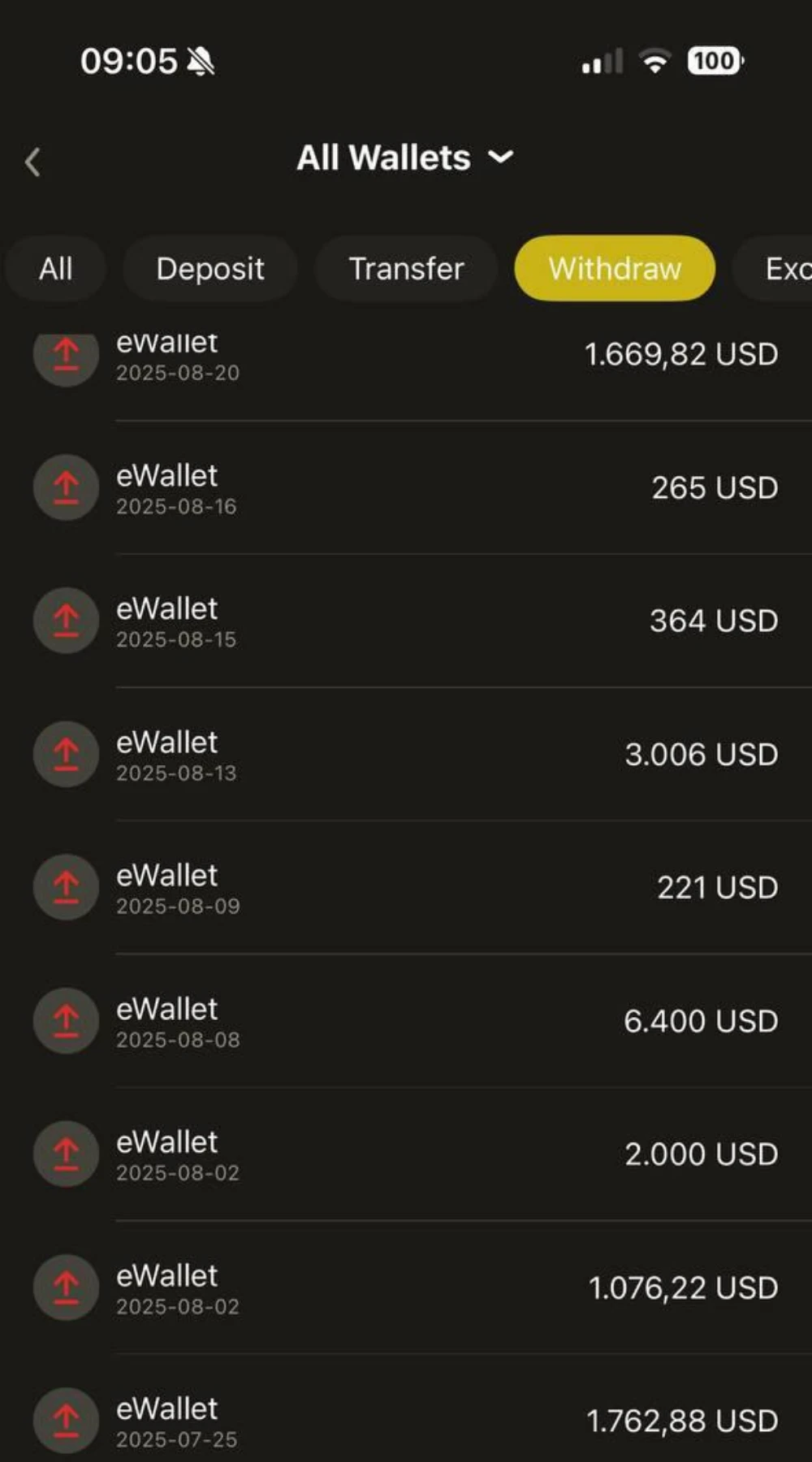
Task: Click the withdraw icon for the 2025-08-20 transaction
Action: (x=66, y=357)
